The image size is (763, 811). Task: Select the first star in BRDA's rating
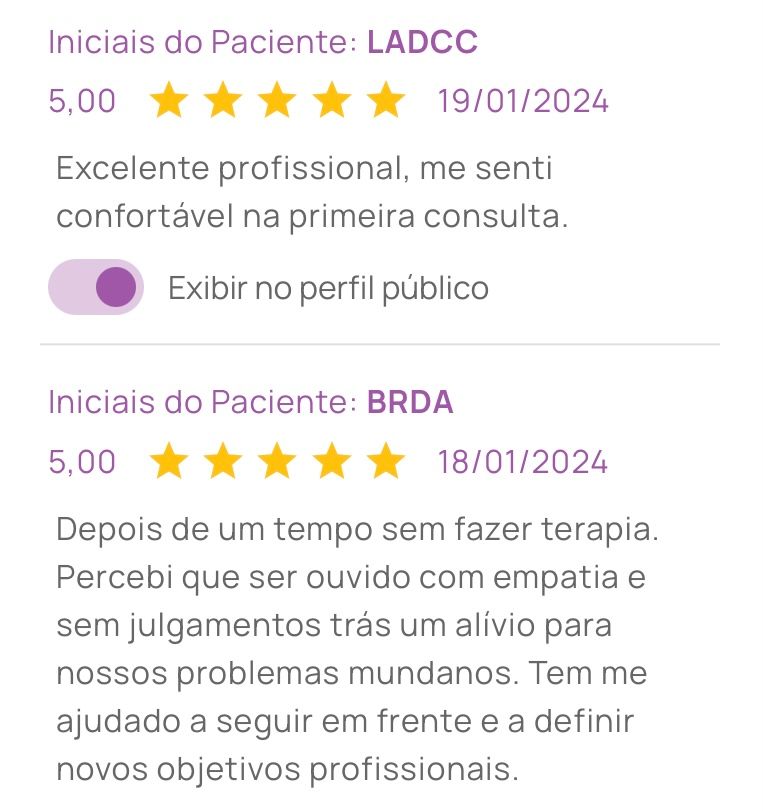[170, 462]
